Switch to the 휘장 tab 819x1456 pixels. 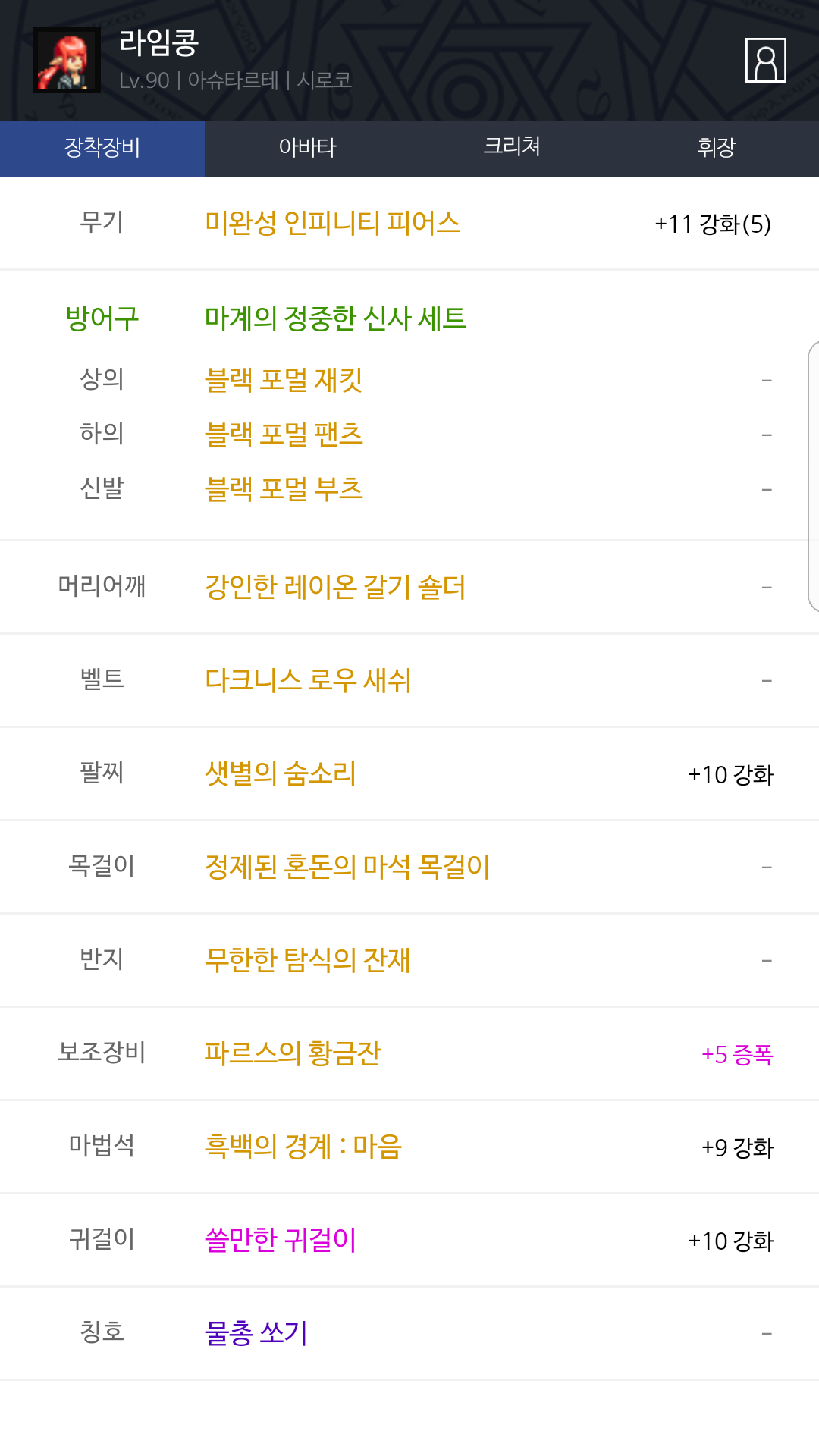(717, 148)
